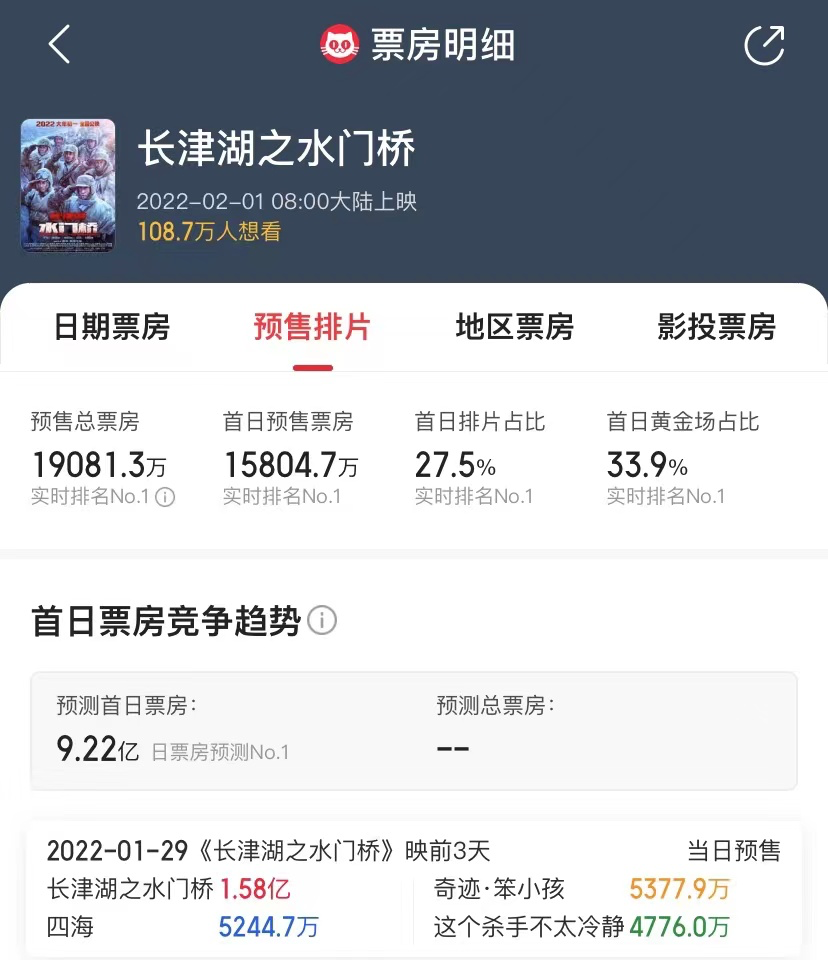Open the 长津湖之水门桥 movie poster

coord(68,186)
